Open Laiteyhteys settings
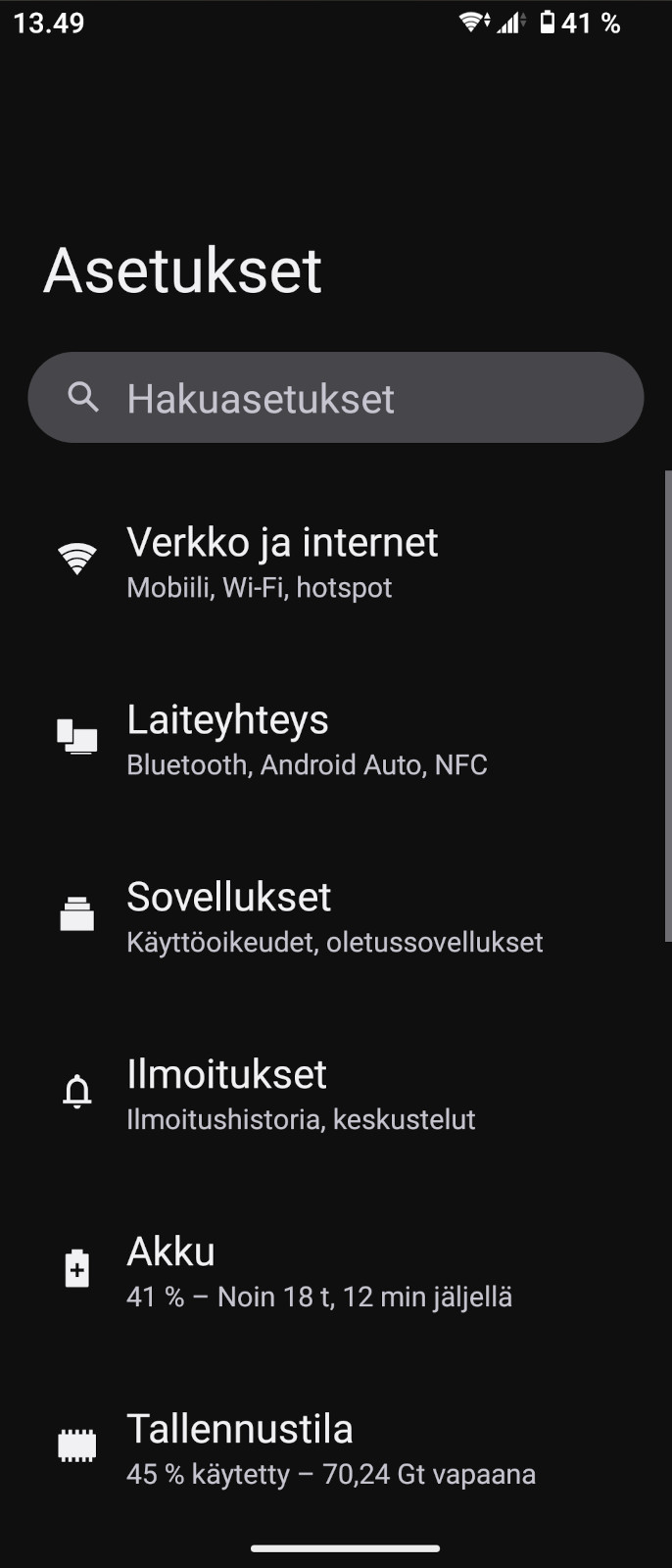 point(306,739)
